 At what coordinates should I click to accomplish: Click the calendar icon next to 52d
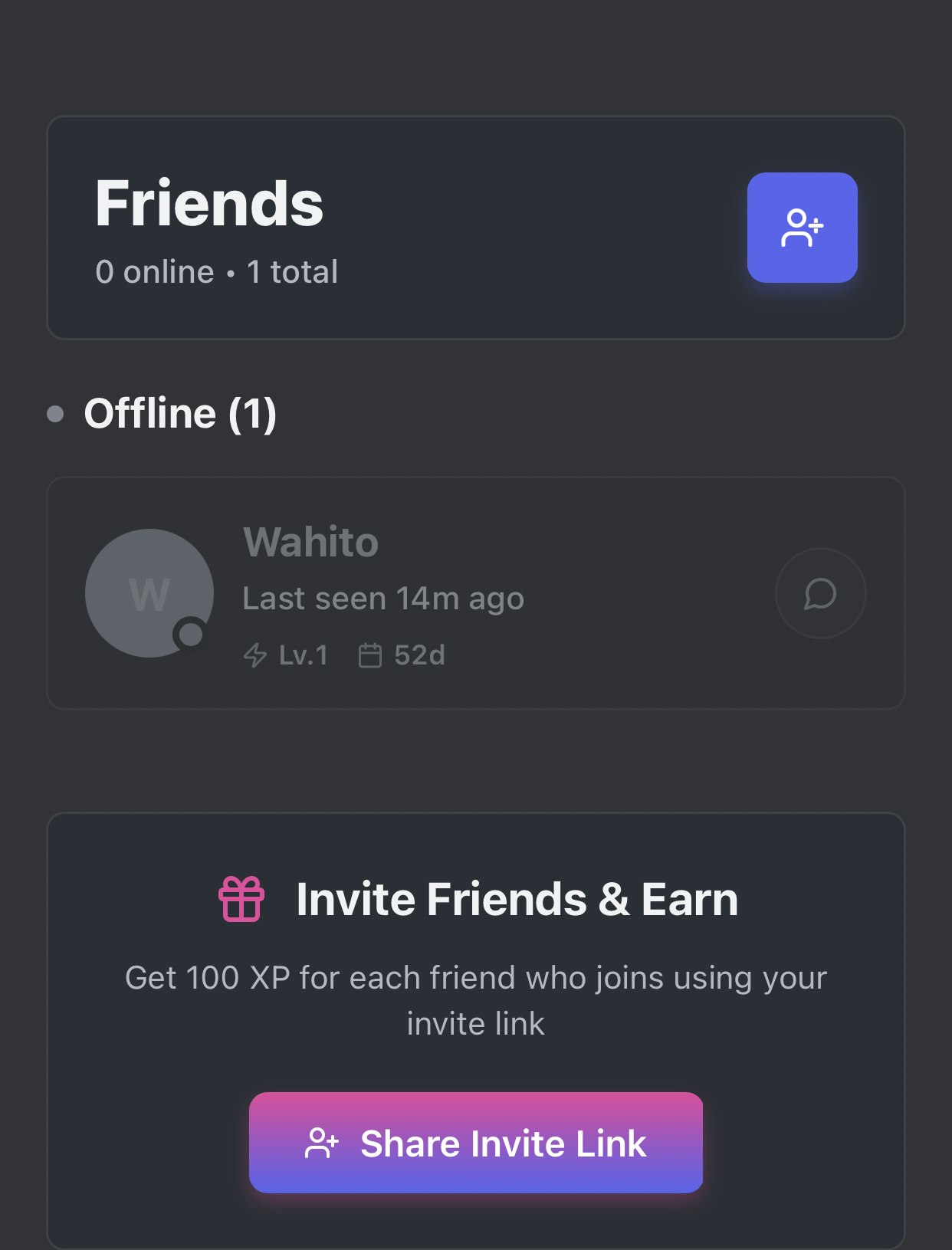pos(372,655)
